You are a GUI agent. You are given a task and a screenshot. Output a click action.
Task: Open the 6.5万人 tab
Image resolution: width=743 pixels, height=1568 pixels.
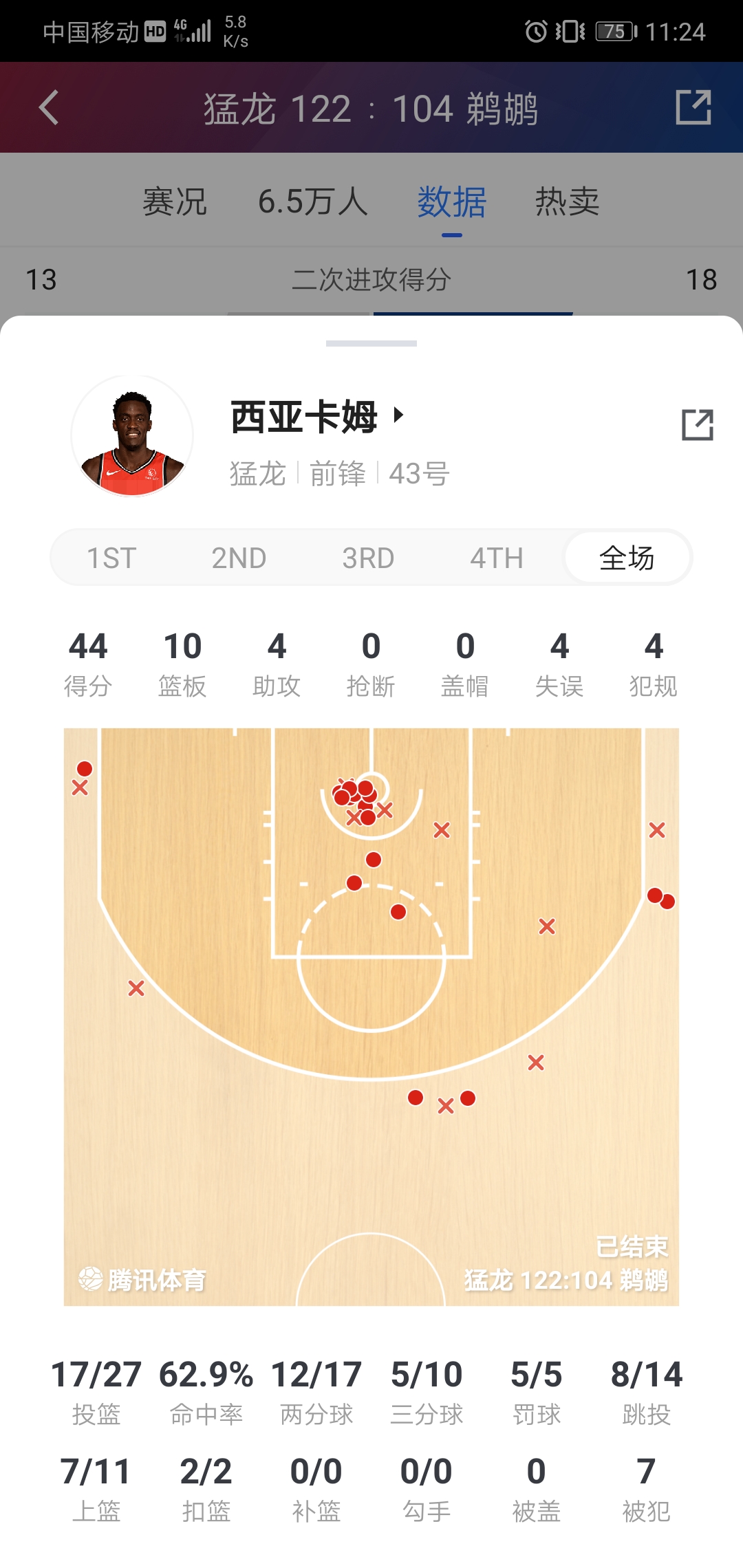coord(313,202)
